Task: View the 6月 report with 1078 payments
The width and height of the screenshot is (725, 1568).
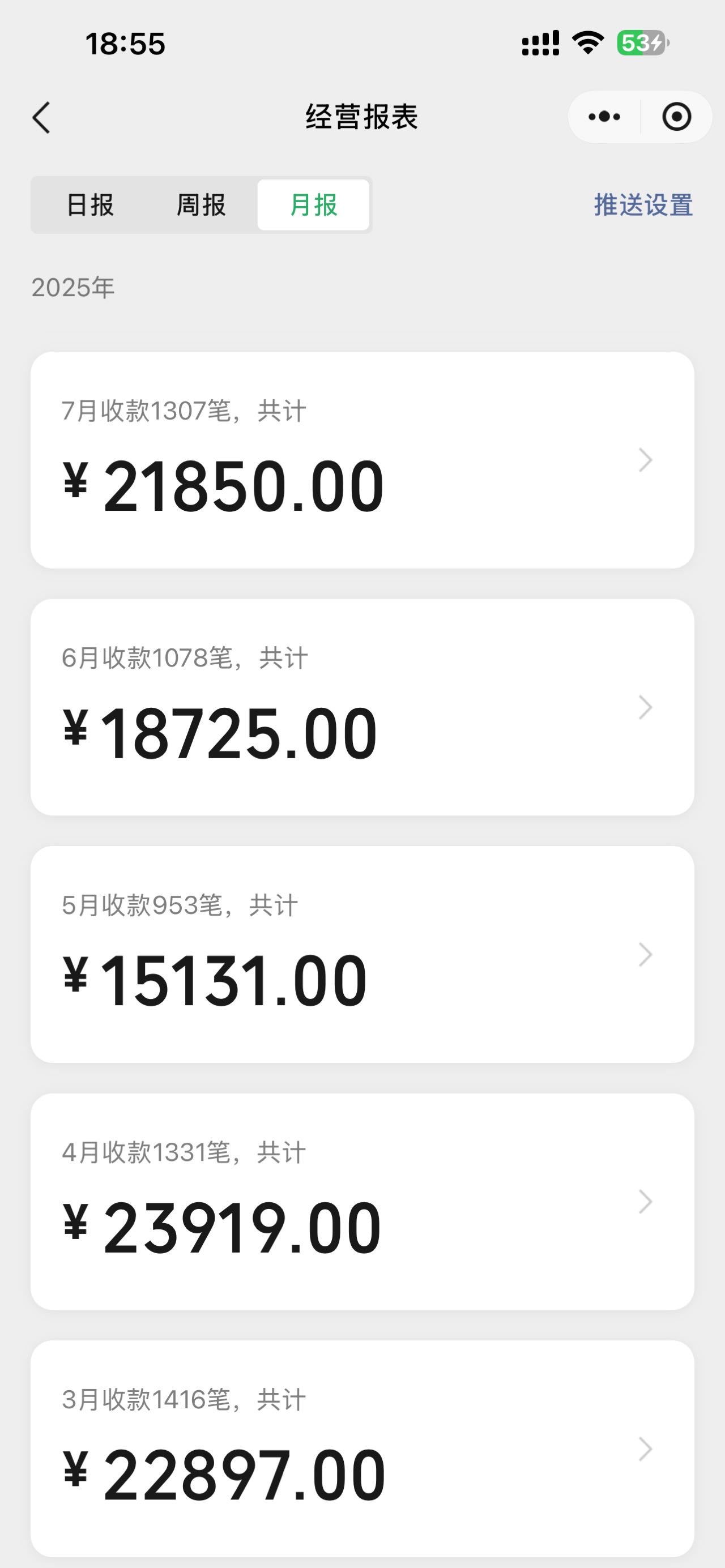Action: point(362,707)
